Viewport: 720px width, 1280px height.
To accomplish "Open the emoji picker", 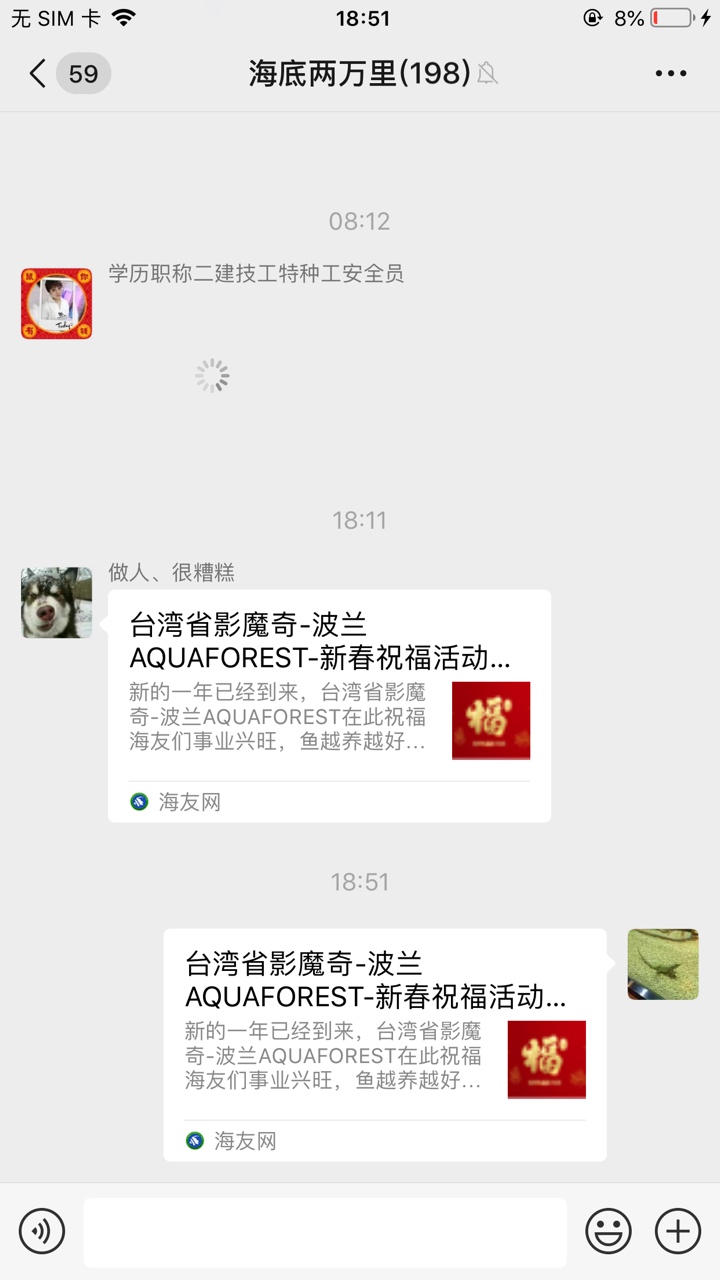I will [608, 1231].
